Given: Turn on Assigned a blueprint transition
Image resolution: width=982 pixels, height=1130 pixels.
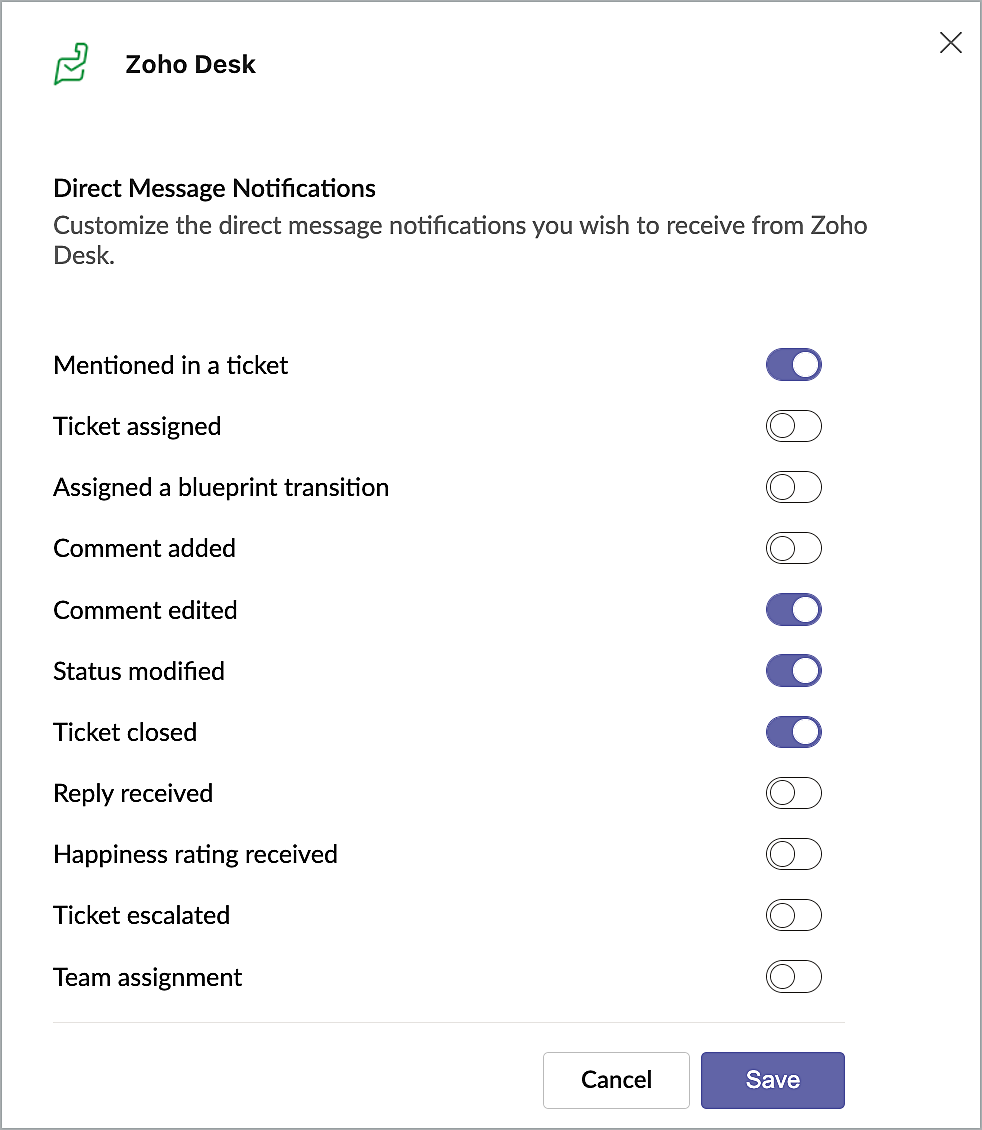Looking at the screenshot, I should coord(793,488).
